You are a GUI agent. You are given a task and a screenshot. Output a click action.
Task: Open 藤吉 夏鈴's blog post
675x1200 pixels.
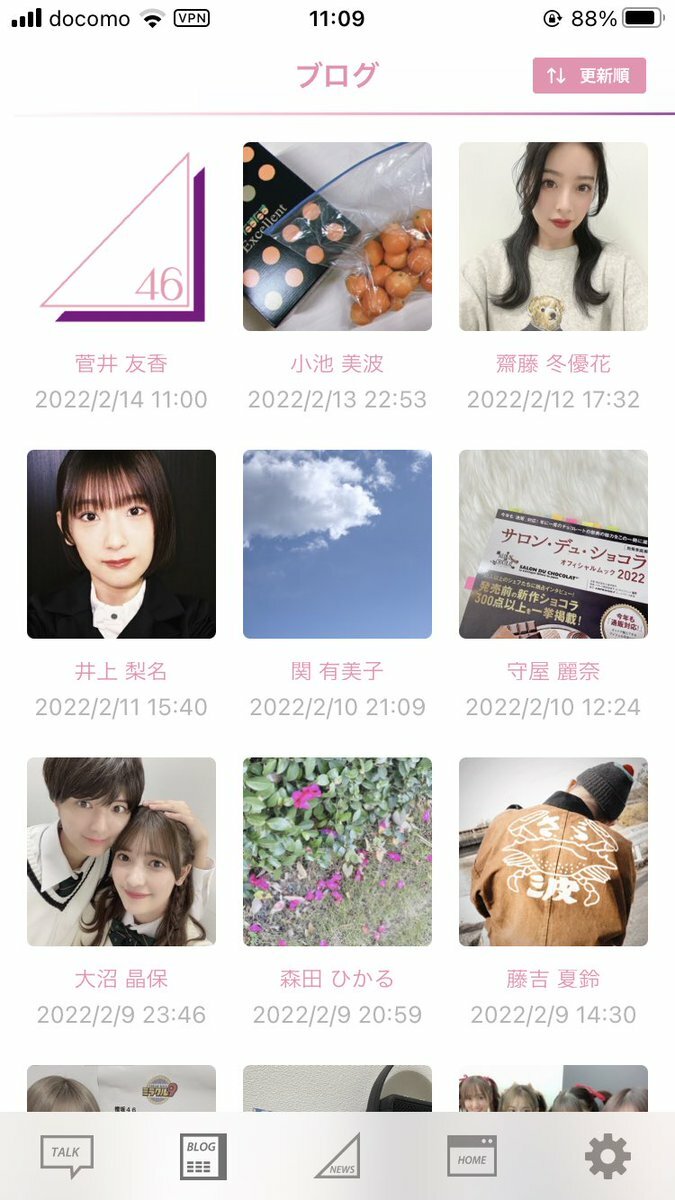click(553, 852)
